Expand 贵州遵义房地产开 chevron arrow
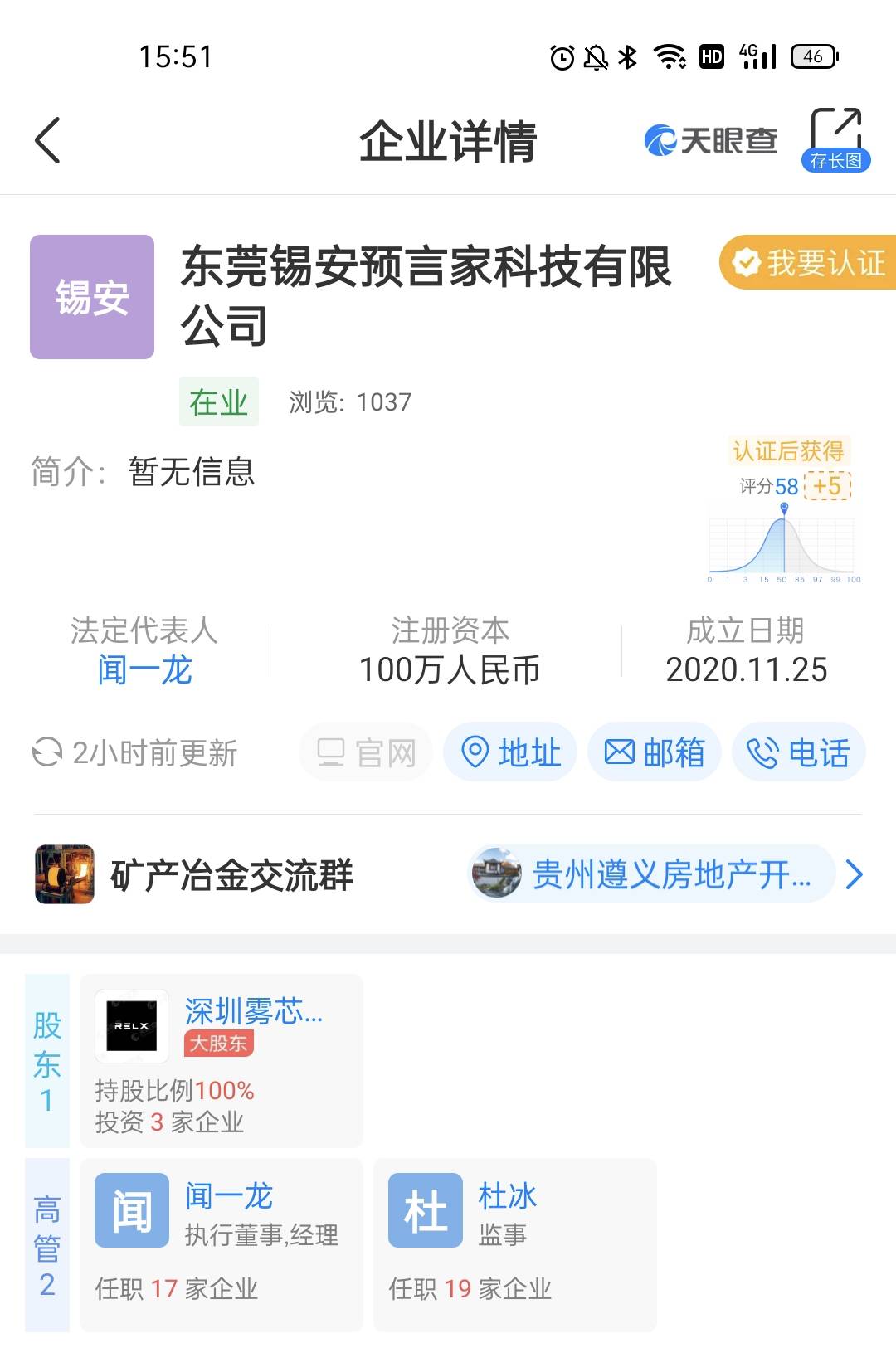 coord(855,875)
